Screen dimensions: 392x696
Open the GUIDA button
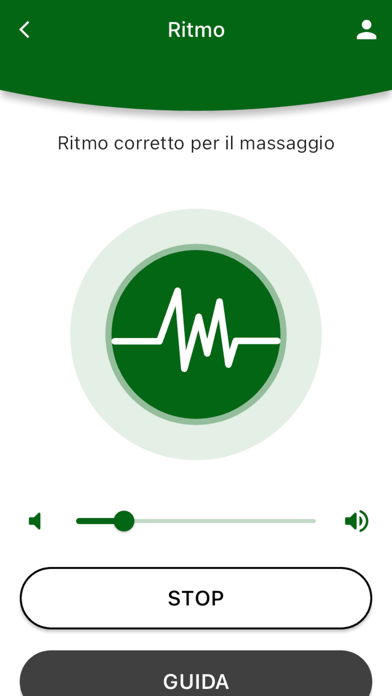196,673
